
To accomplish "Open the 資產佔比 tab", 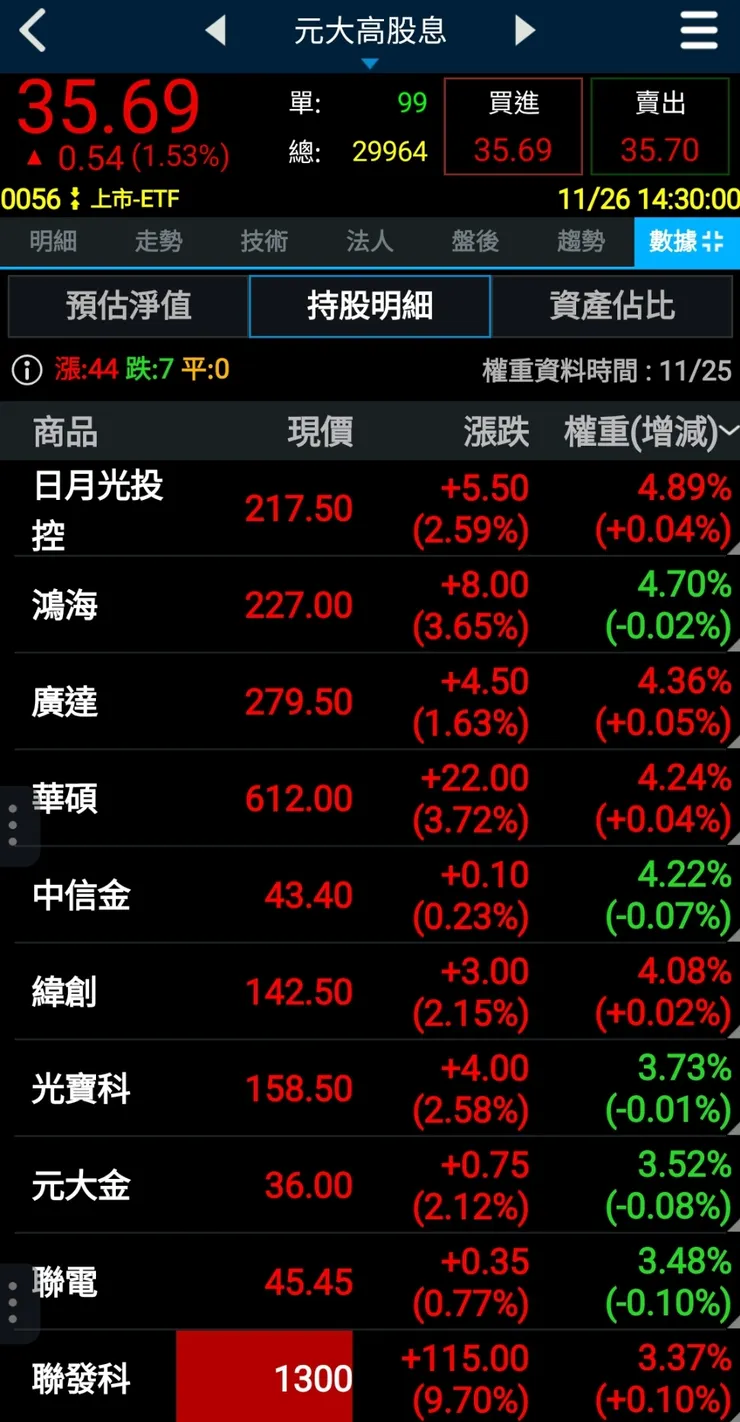I will pyautogui.click(x=610, y=307).
